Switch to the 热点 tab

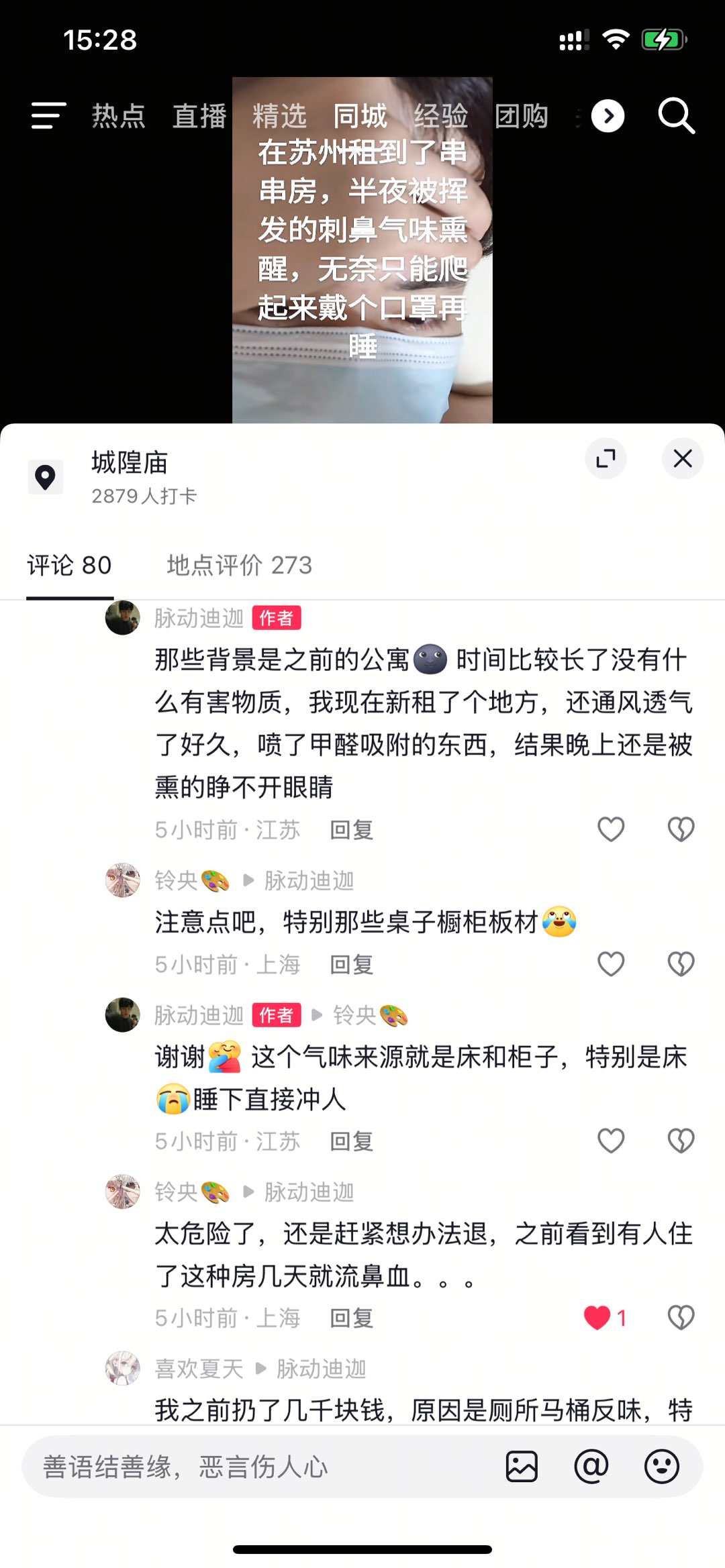(x=119, y=116)
